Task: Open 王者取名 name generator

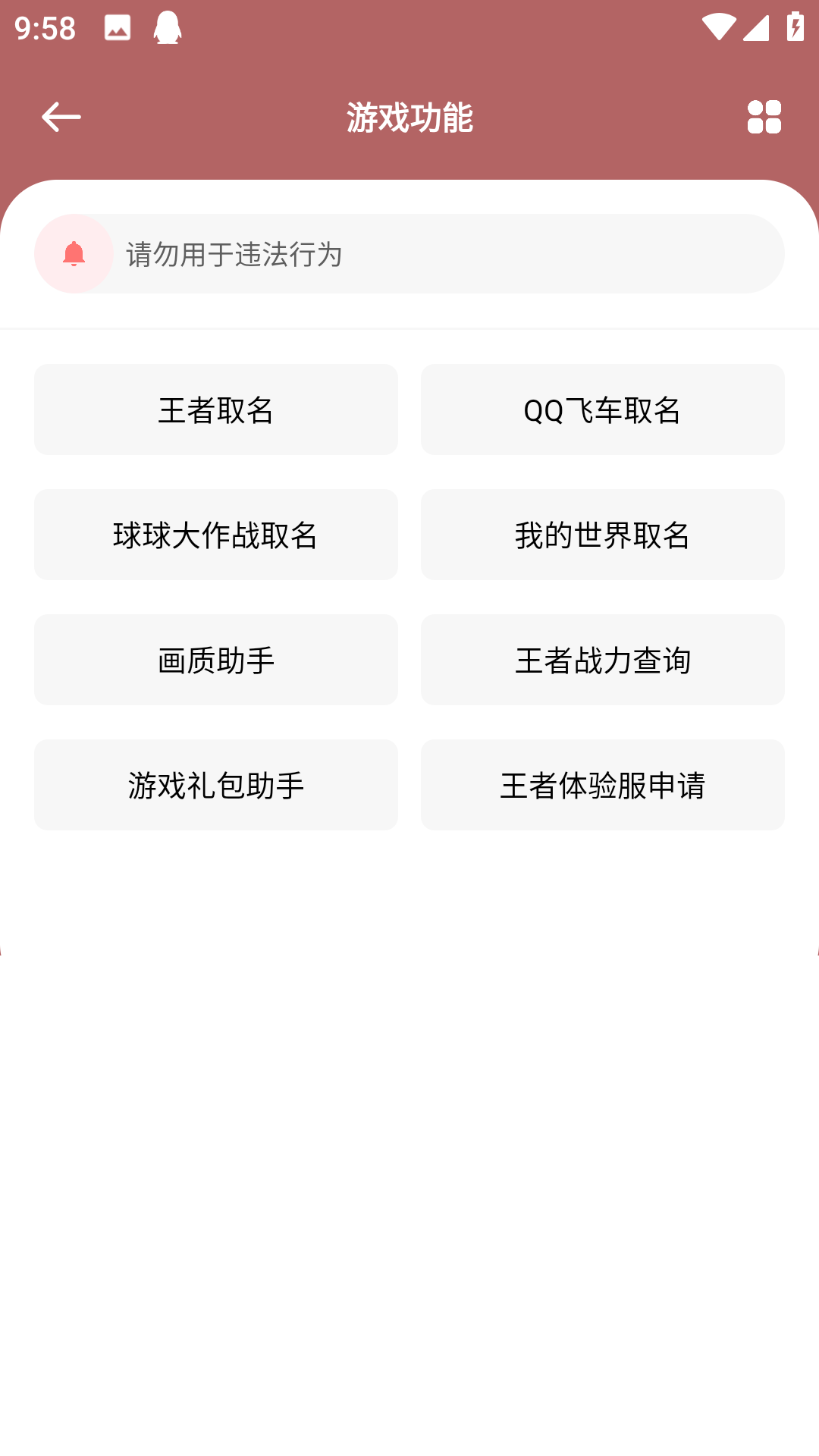Action: 215,409
